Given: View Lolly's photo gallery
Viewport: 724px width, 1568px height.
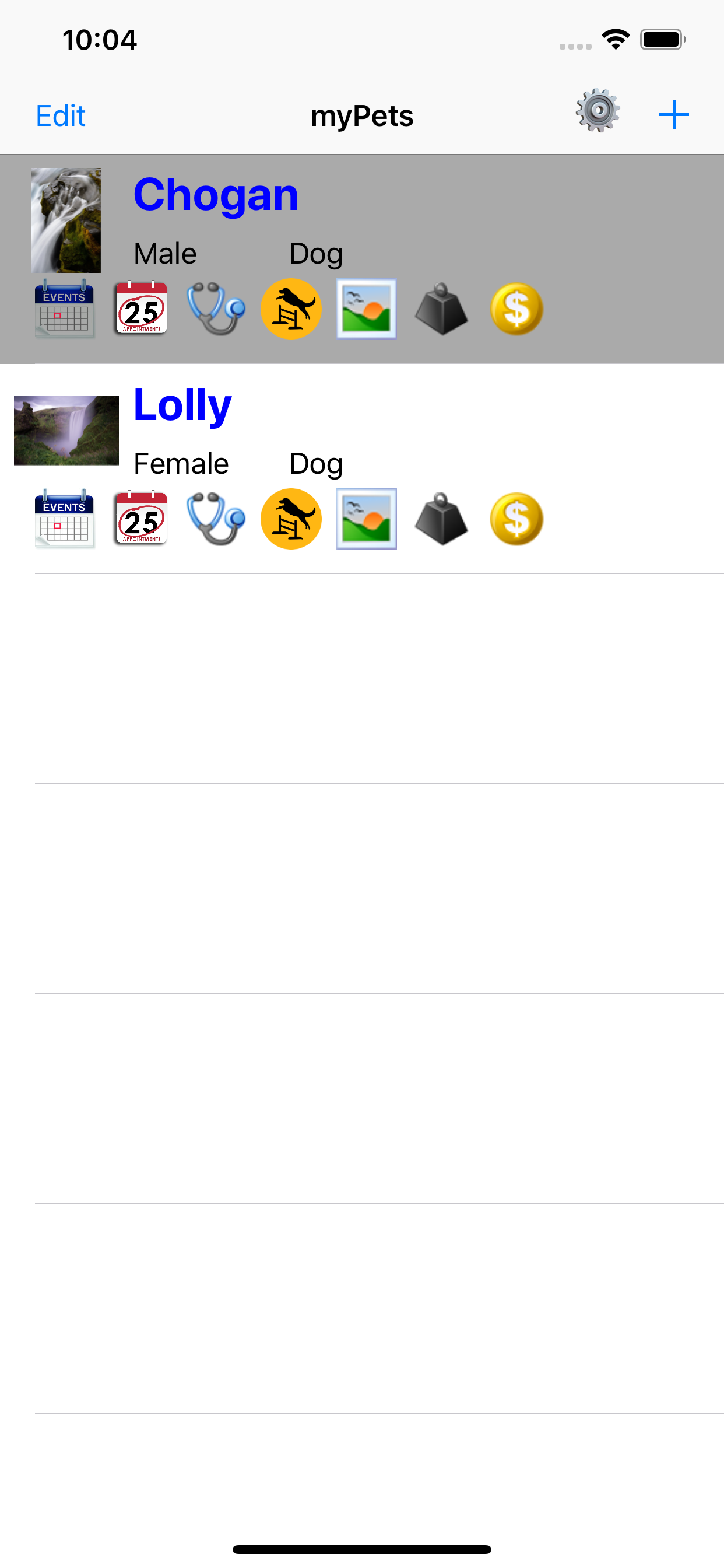Looking at the screenshot, I should coord(366,518).
